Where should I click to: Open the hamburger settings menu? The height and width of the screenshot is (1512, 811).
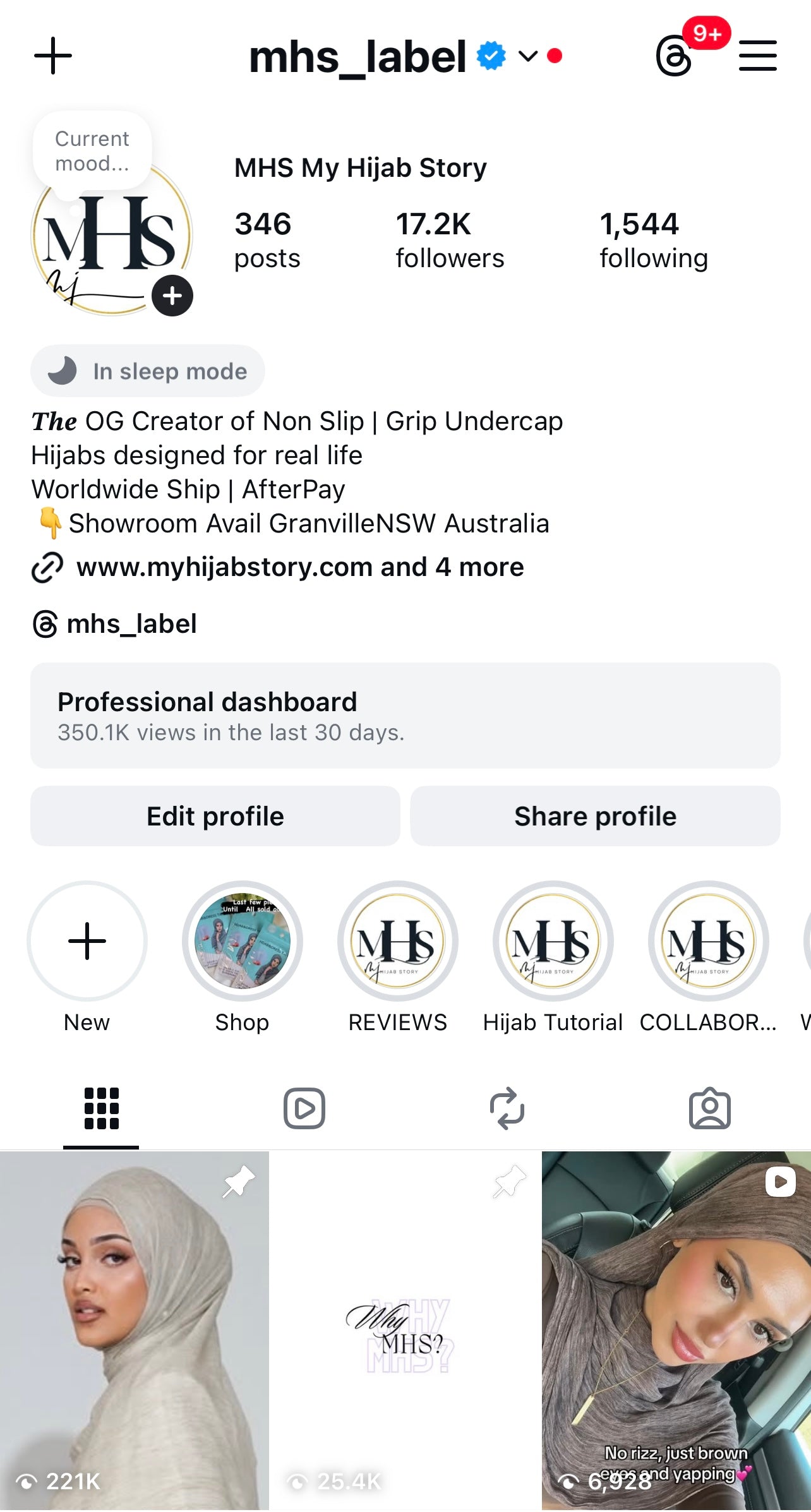[x=757, y=56]
